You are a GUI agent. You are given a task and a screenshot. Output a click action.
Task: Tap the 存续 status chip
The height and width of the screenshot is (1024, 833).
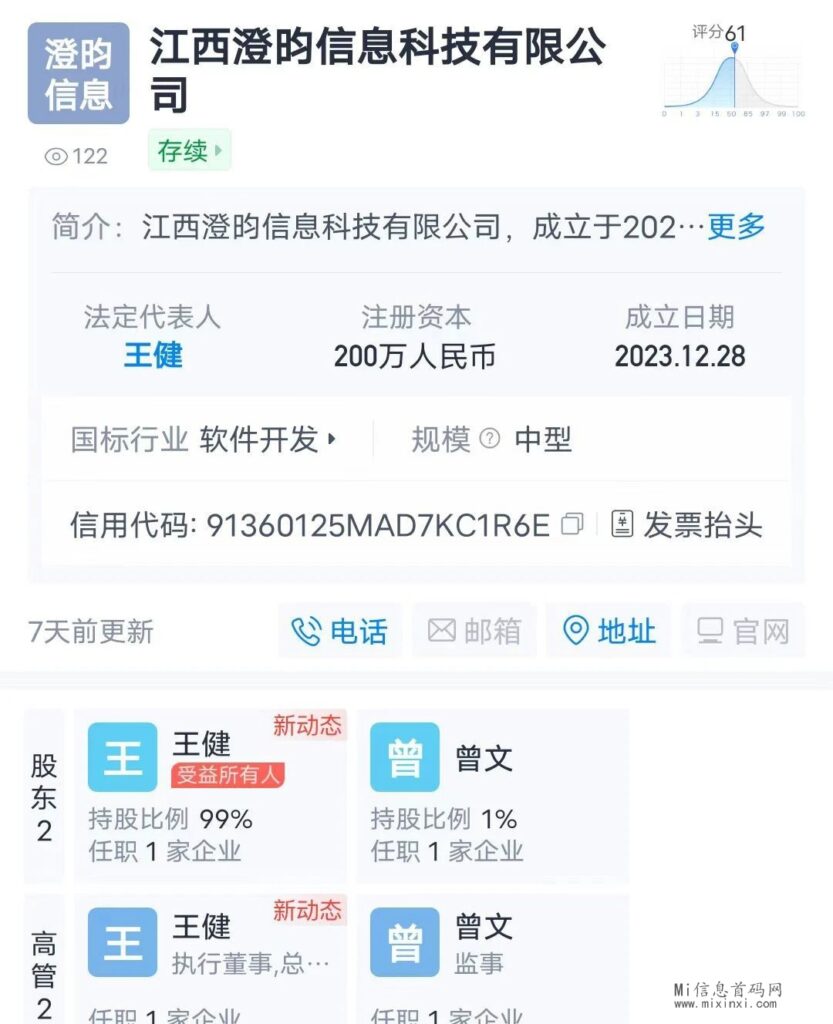[x=189, y=151]
